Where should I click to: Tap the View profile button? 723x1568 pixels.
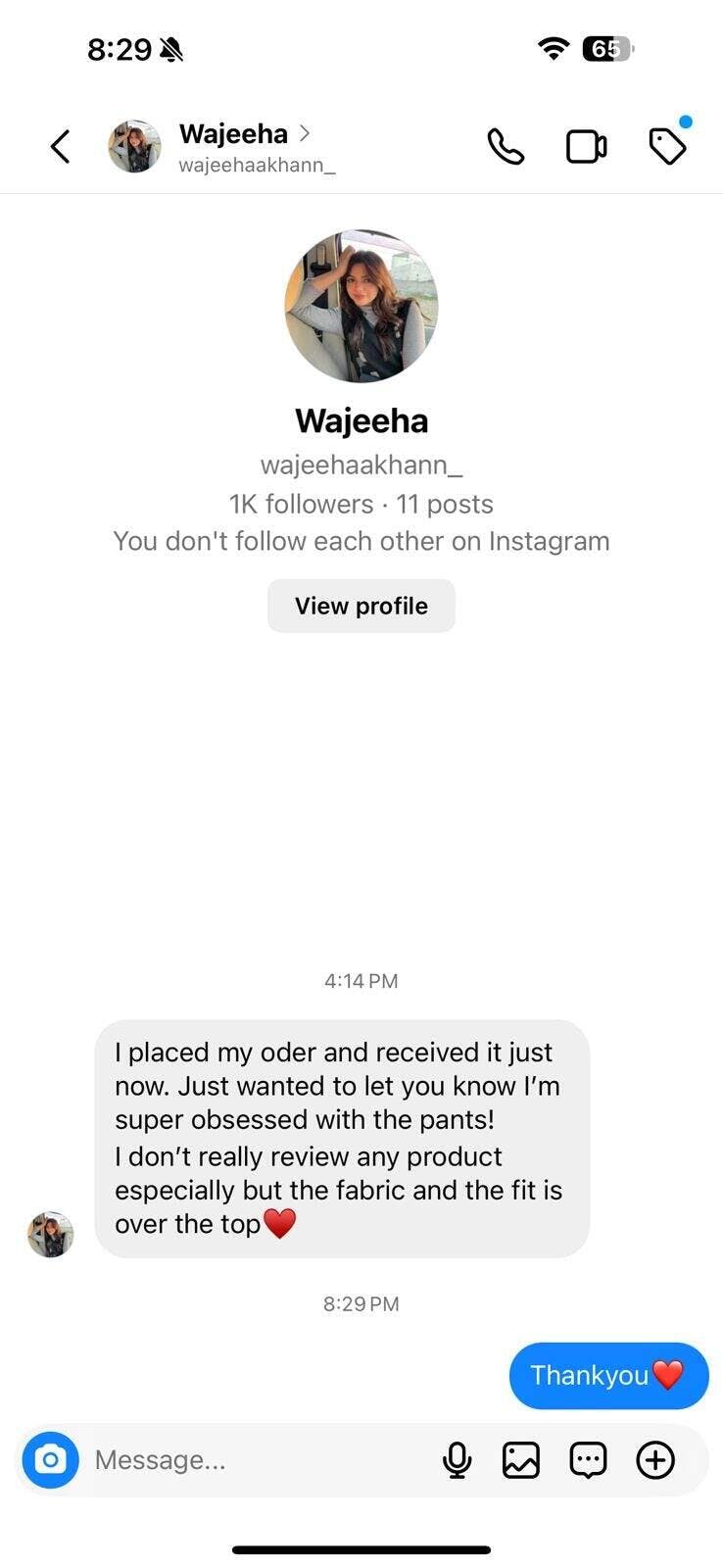[361, 606]
